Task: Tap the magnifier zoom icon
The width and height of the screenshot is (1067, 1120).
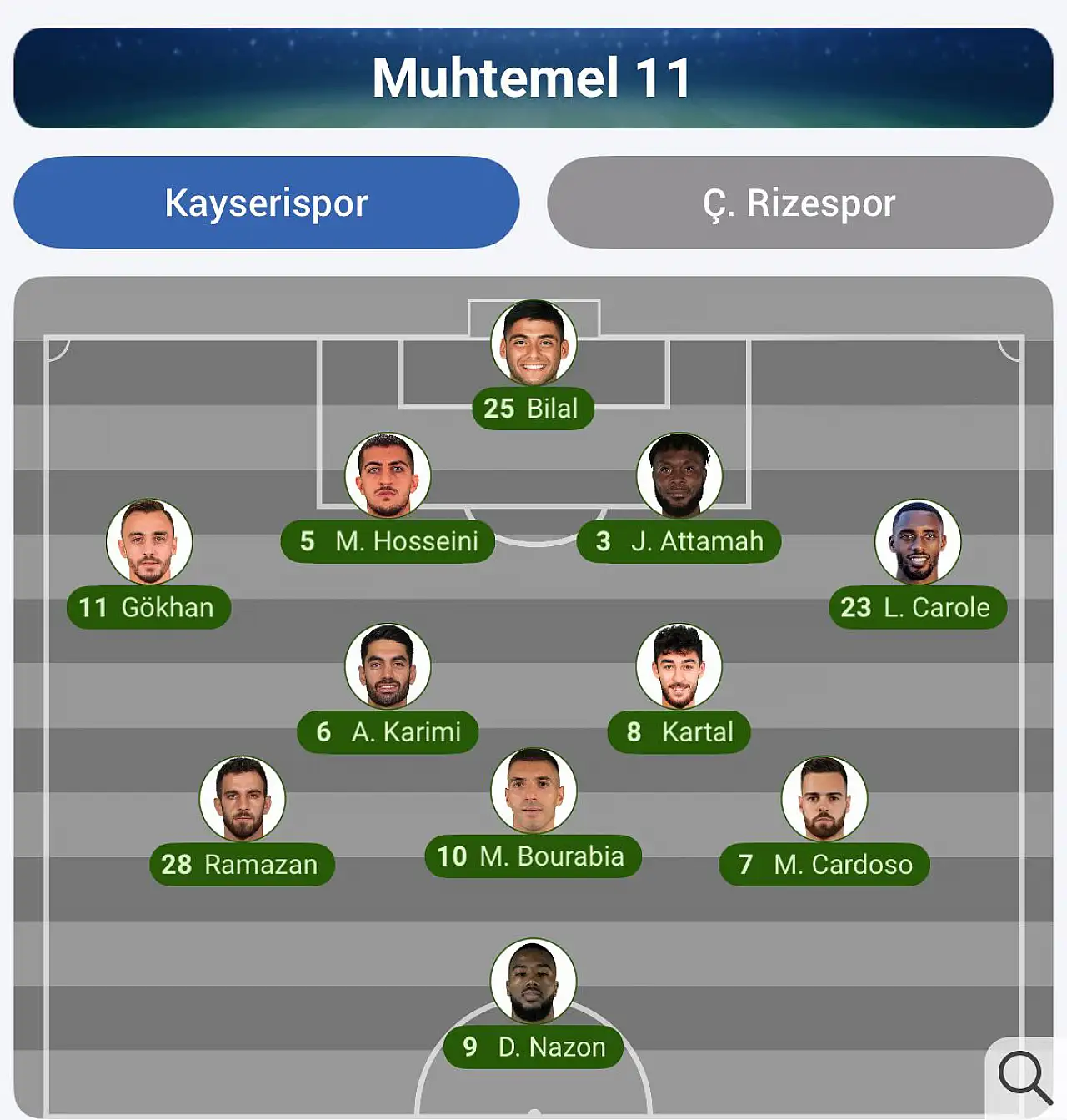Action: (1024, 1077)
